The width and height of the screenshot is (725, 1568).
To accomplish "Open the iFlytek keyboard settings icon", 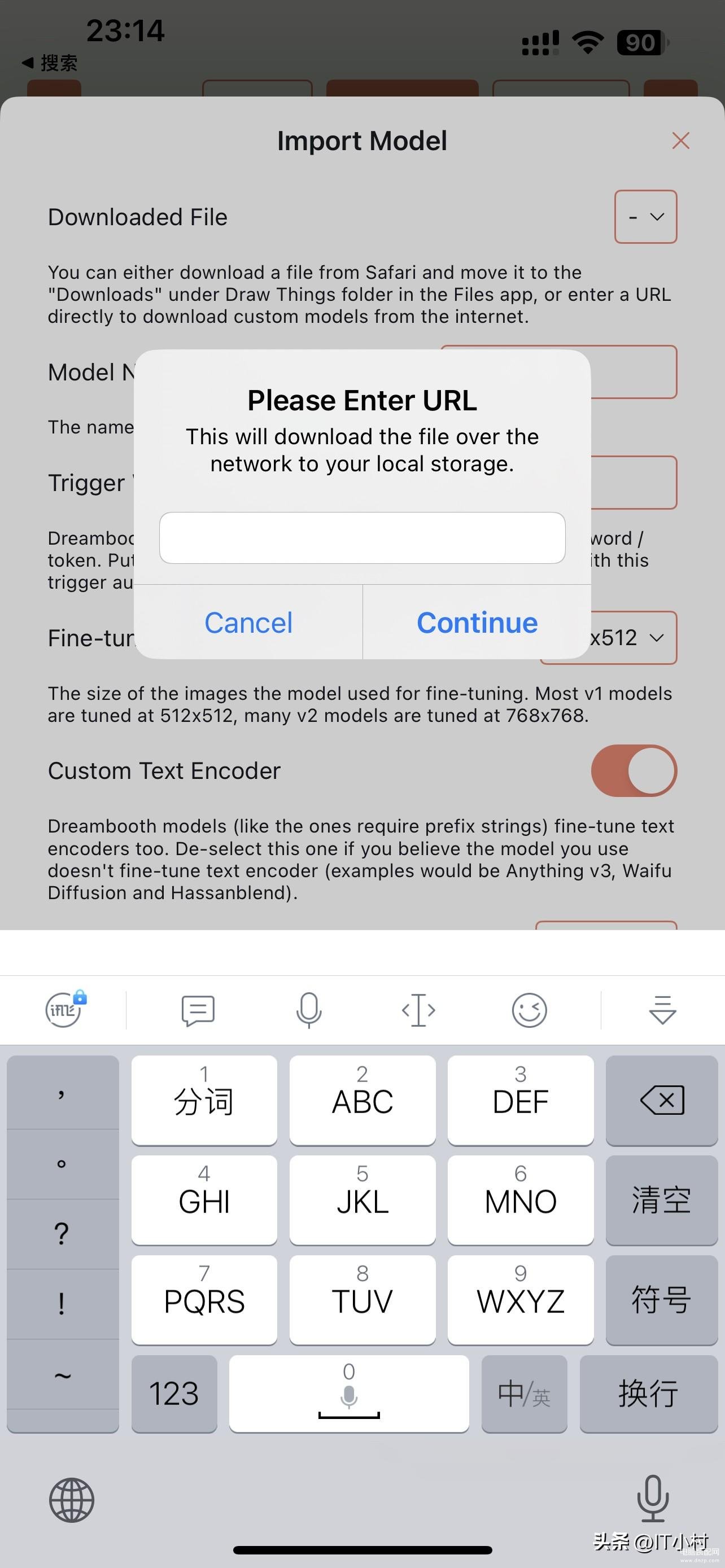I will 64,1009.
